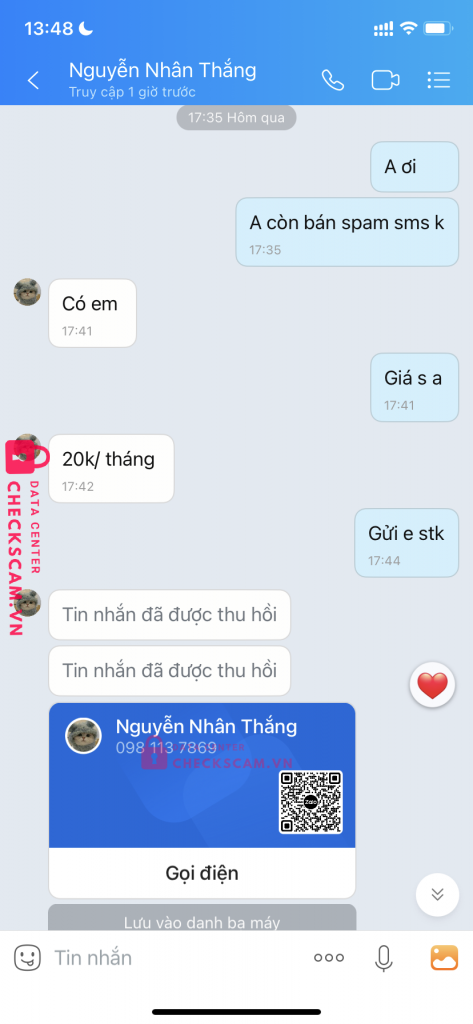
Task: Jump to latest messages arrow
Action: [437, 895]
